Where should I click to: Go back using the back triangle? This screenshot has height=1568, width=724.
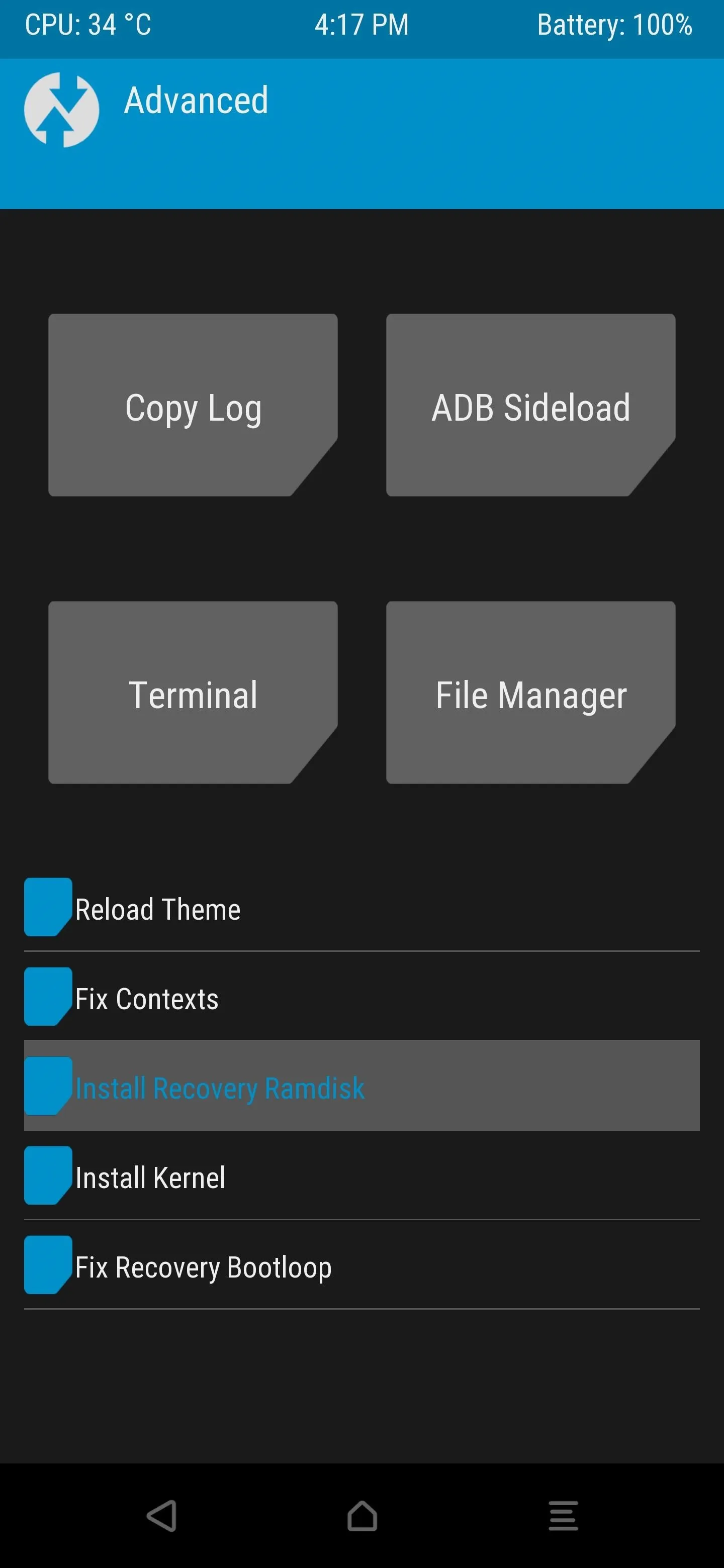pyautogui.click(x=162, y=1516)
